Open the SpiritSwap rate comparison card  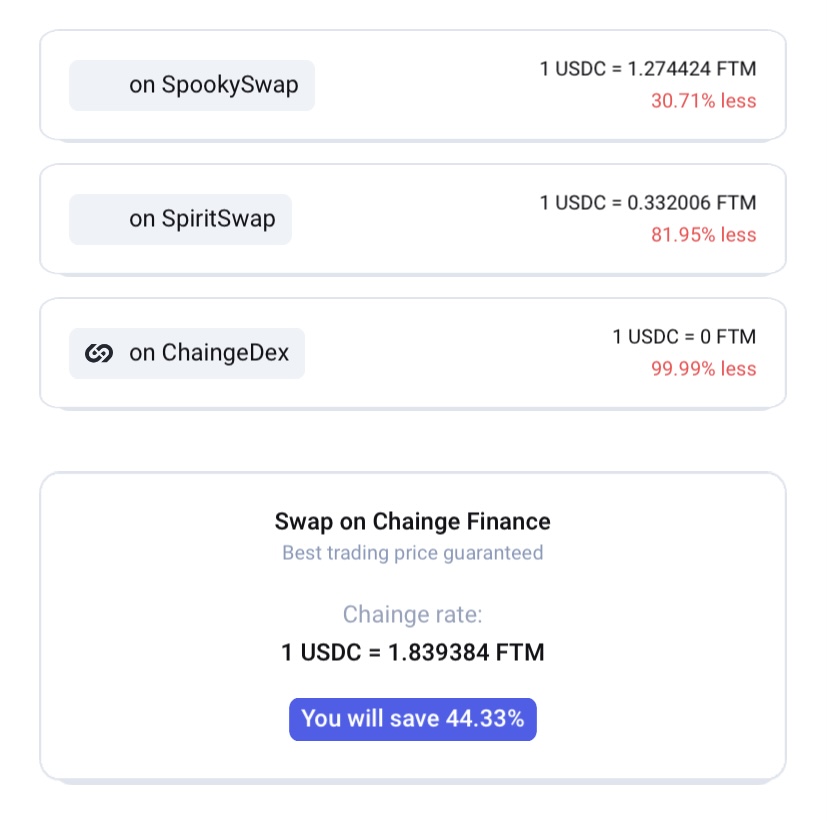click(412, 219)
